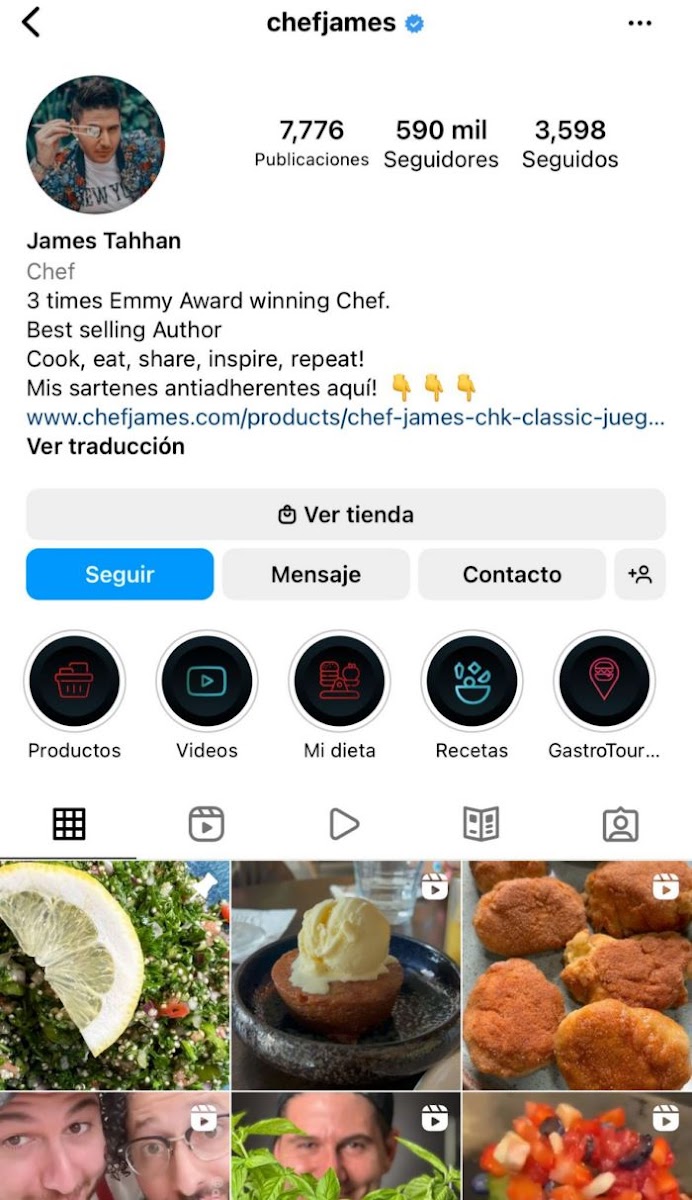Open the chefjames.com products link
This screenshot has height=1200, width=692.
pyautogui.click(x=344, y=417)
